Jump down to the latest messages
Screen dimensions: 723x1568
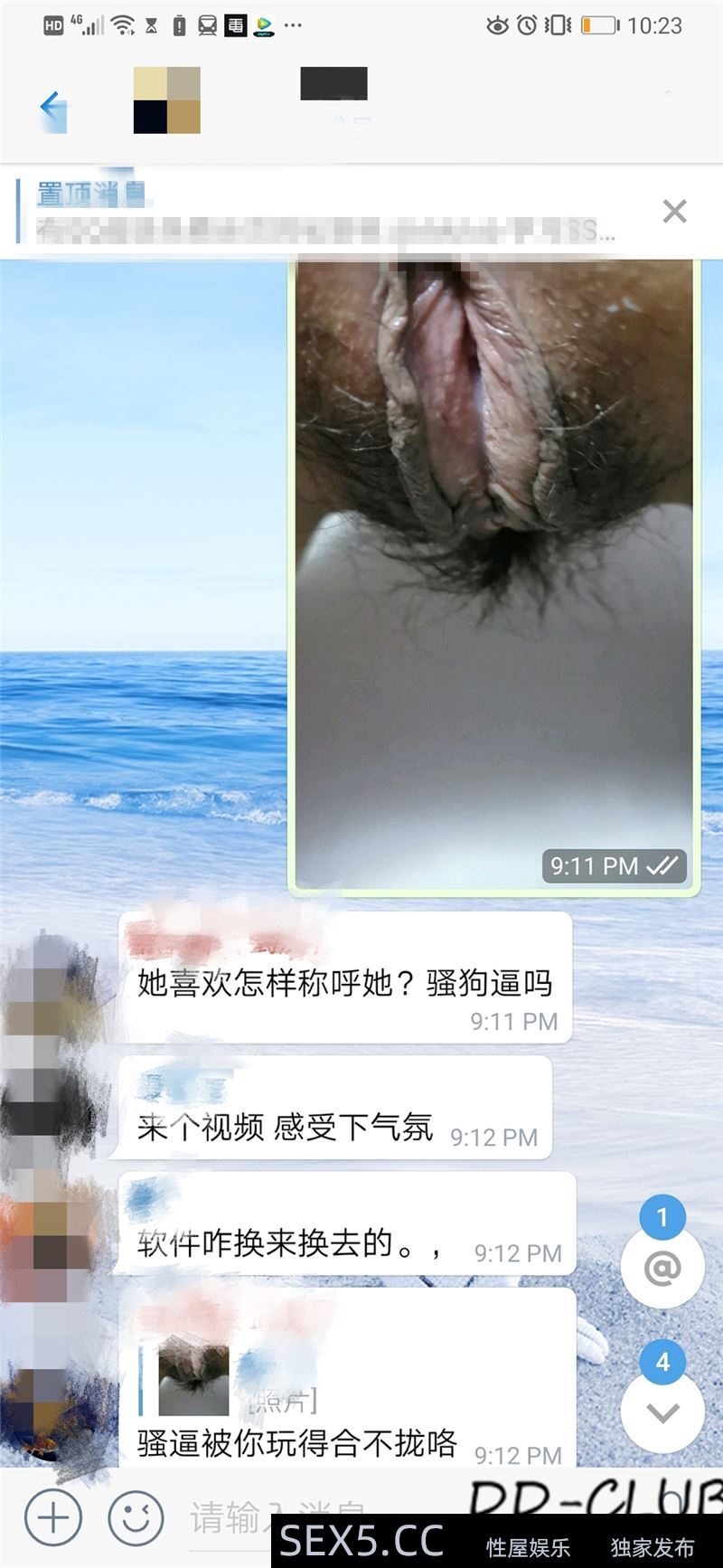(662, 1412)
